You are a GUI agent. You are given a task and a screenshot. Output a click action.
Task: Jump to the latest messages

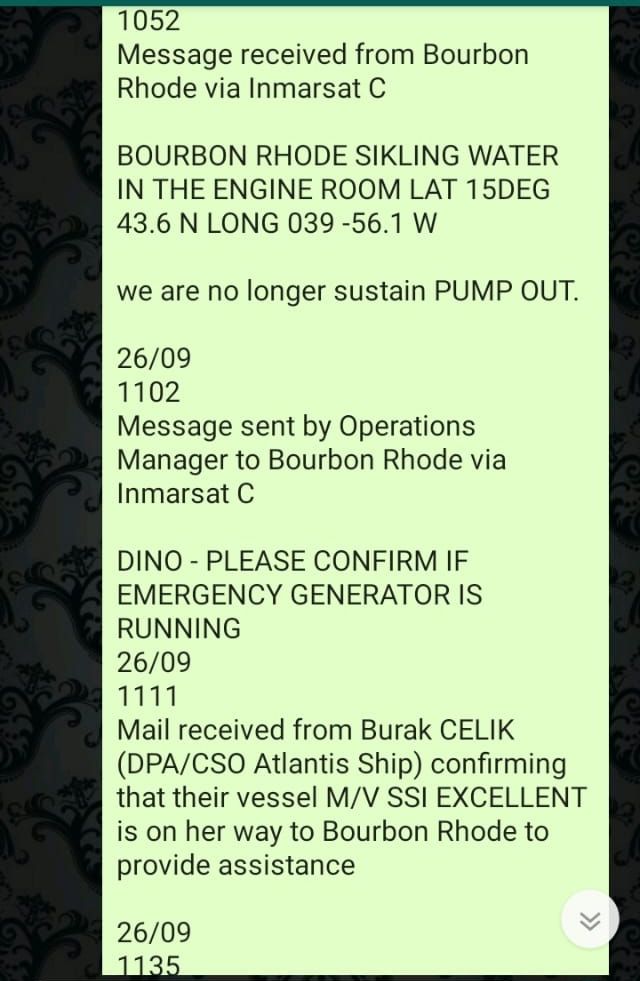pos(590,920)
